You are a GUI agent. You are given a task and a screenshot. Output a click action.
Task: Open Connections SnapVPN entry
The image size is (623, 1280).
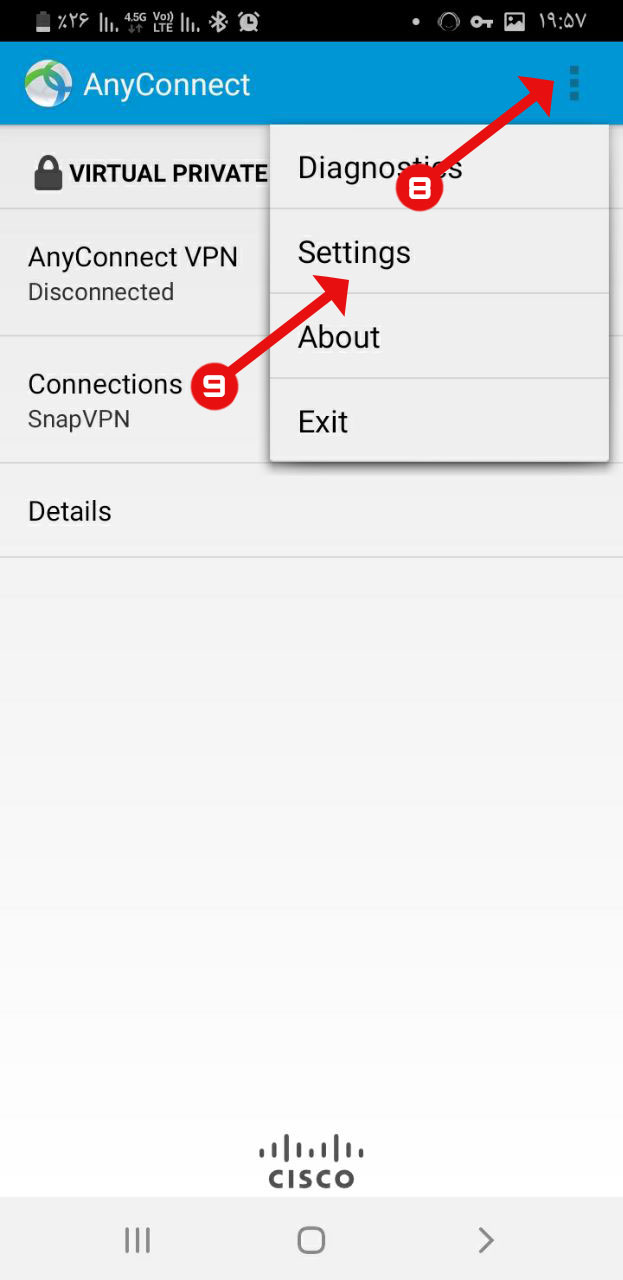[135, 400]
